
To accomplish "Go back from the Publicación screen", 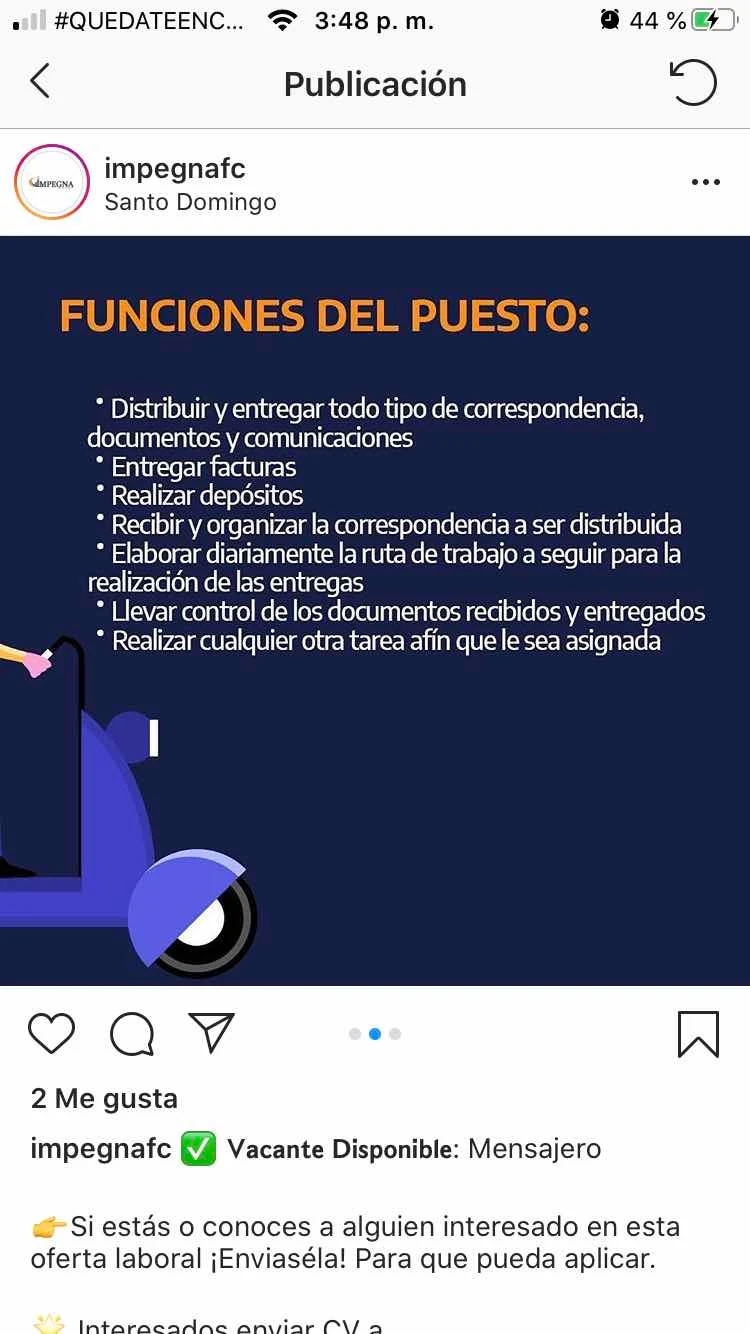I will tap(40, 82).
